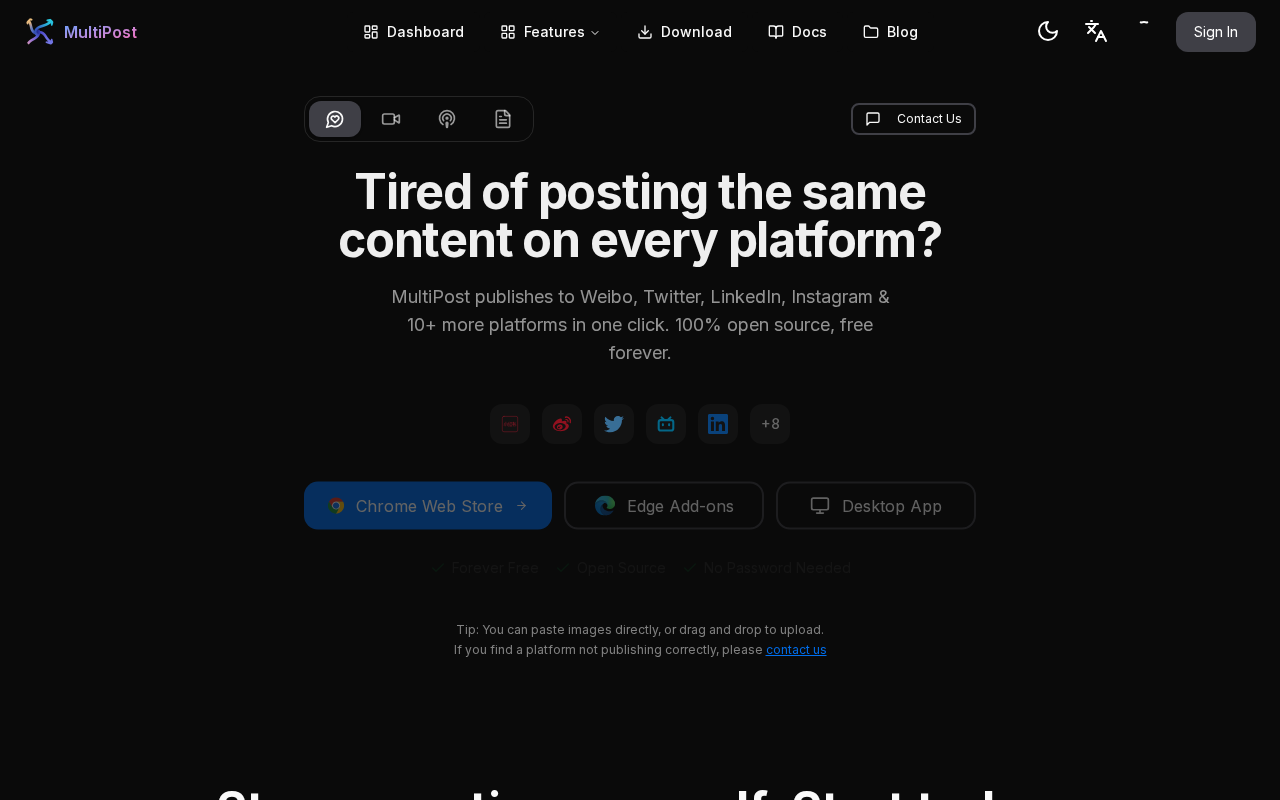Follow the underlined contact us link
Image resolution: width=1280 pixels, height=800 pixels.
(796, 650)
